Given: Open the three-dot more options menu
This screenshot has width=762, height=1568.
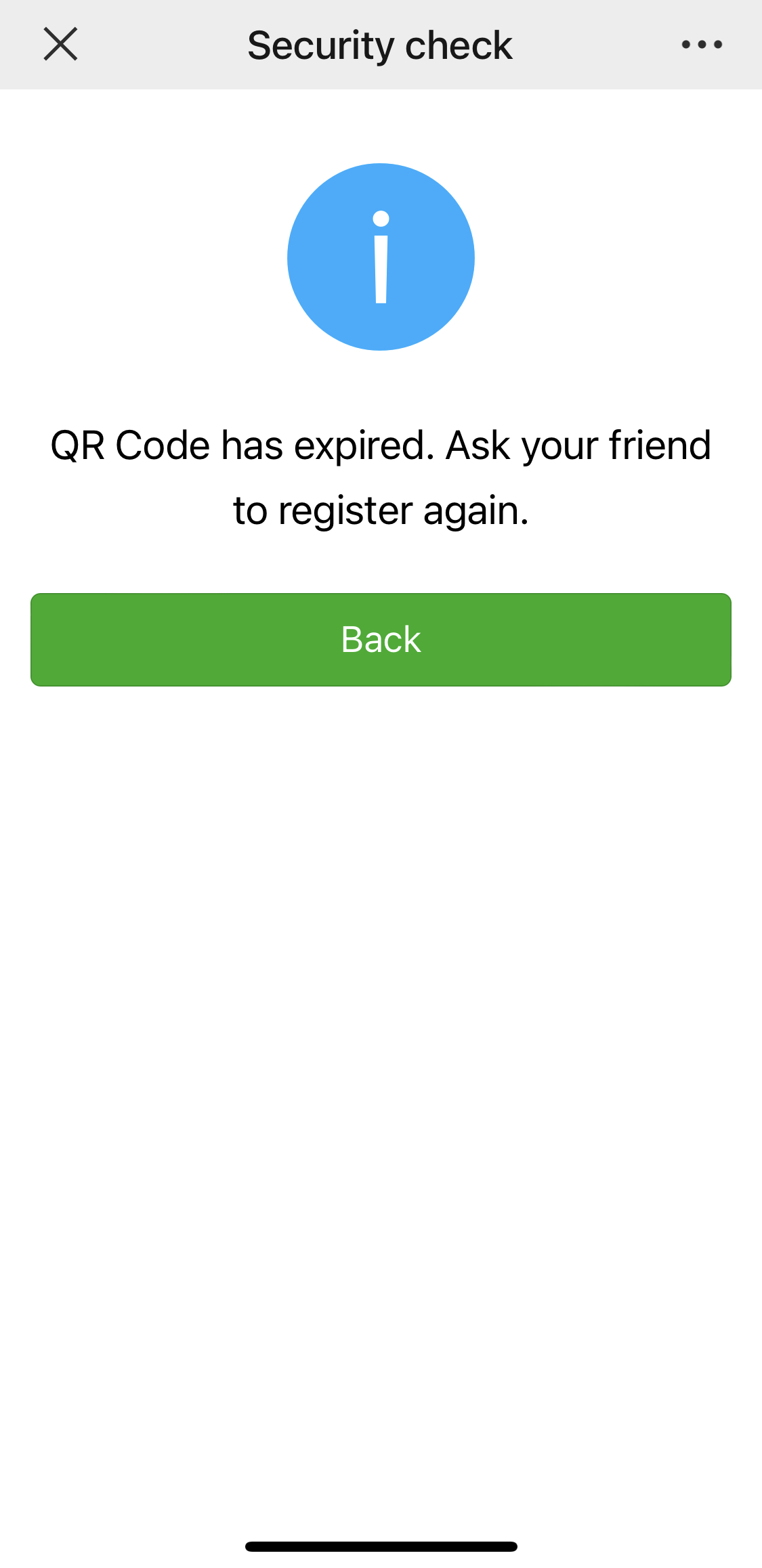Looking at the screenshot, I should (702, 45).
